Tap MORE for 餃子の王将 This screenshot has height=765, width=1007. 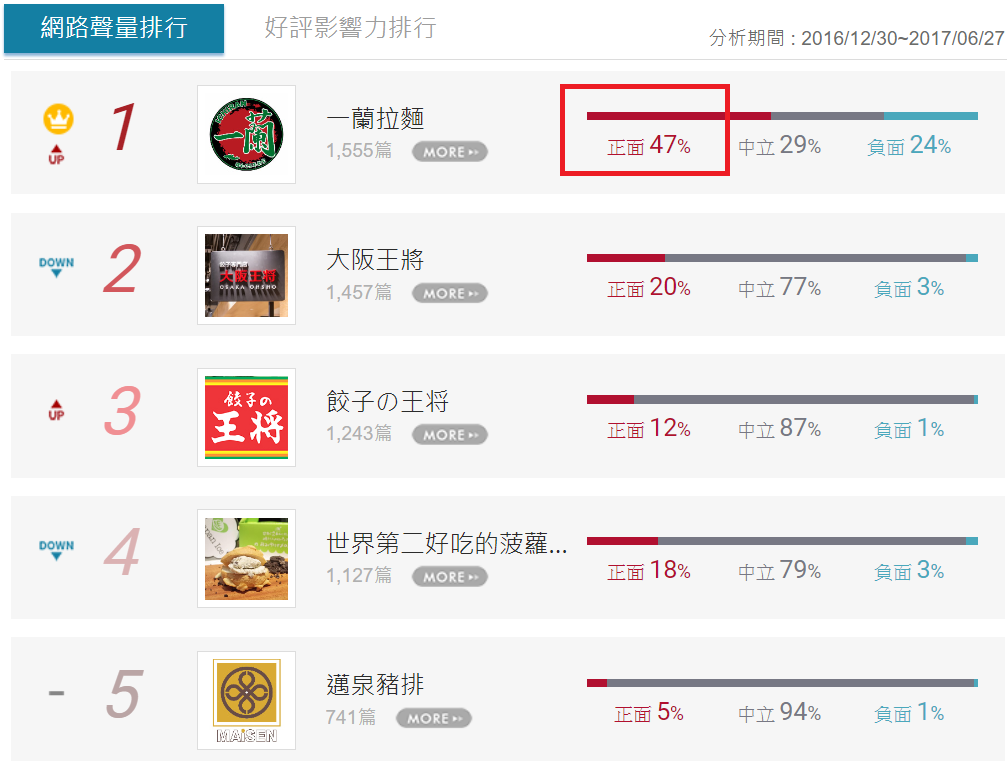[x=449, y=435]
